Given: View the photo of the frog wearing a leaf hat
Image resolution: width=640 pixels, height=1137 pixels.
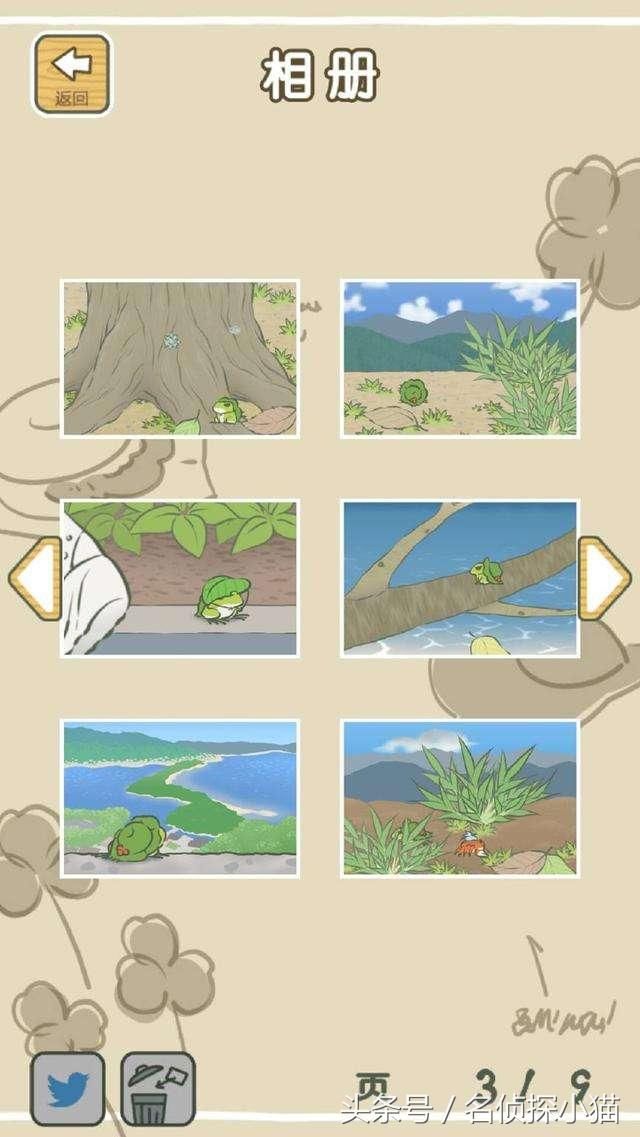Looking at the screenshot, I should pos(180,578).
